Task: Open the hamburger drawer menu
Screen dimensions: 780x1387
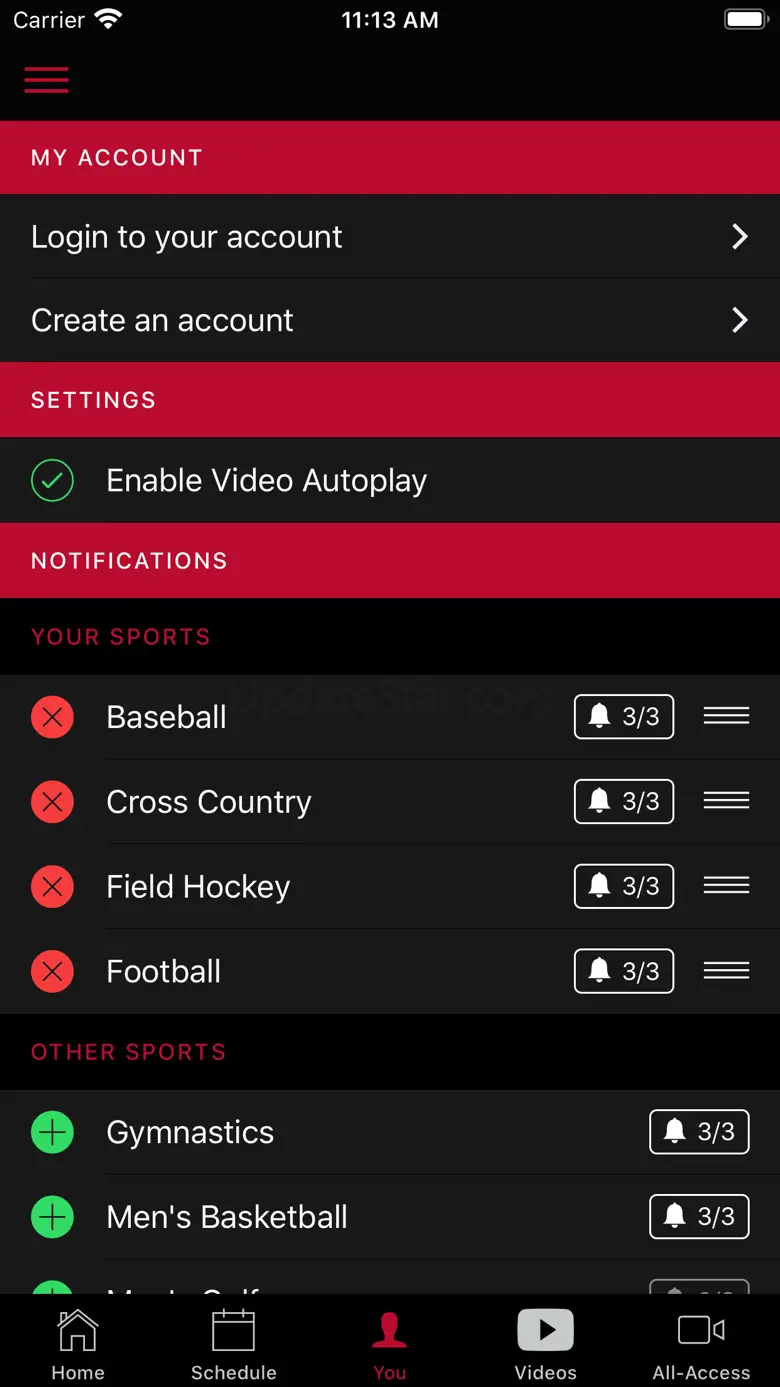Action: 47,80
